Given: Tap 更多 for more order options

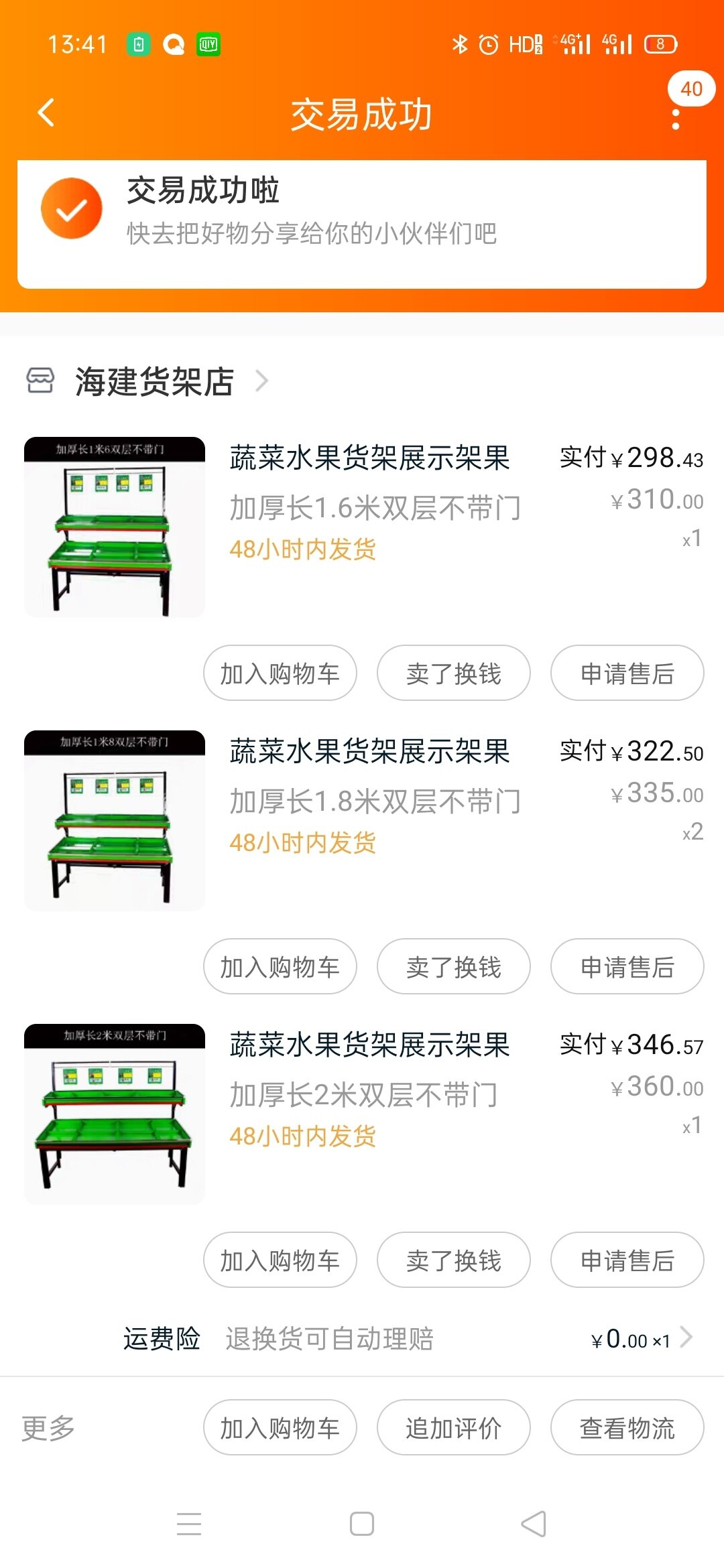Looking at the screenshot, I should [48, 1428].
